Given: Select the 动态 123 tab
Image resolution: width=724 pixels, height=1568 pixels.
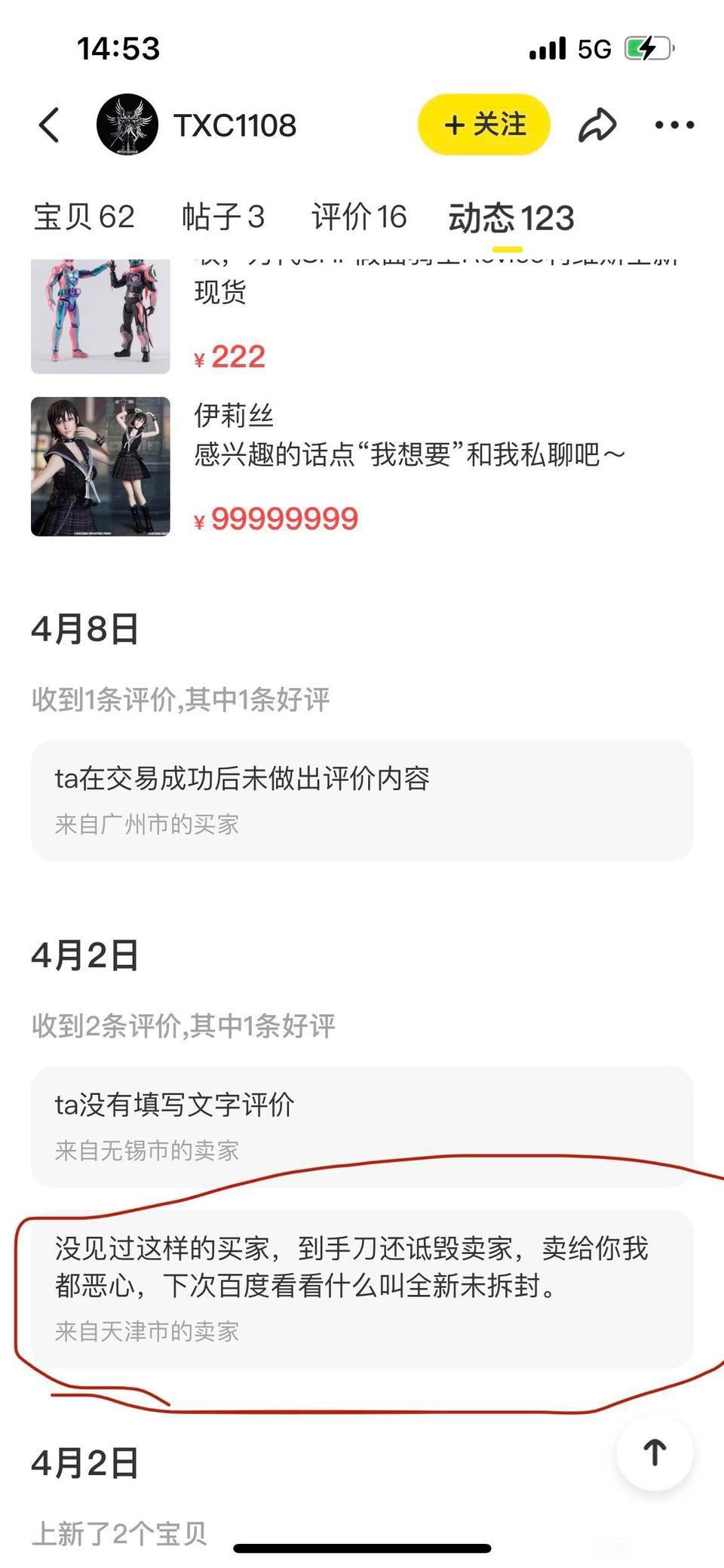Looking at the screenshot, I should tap(511, 219).
